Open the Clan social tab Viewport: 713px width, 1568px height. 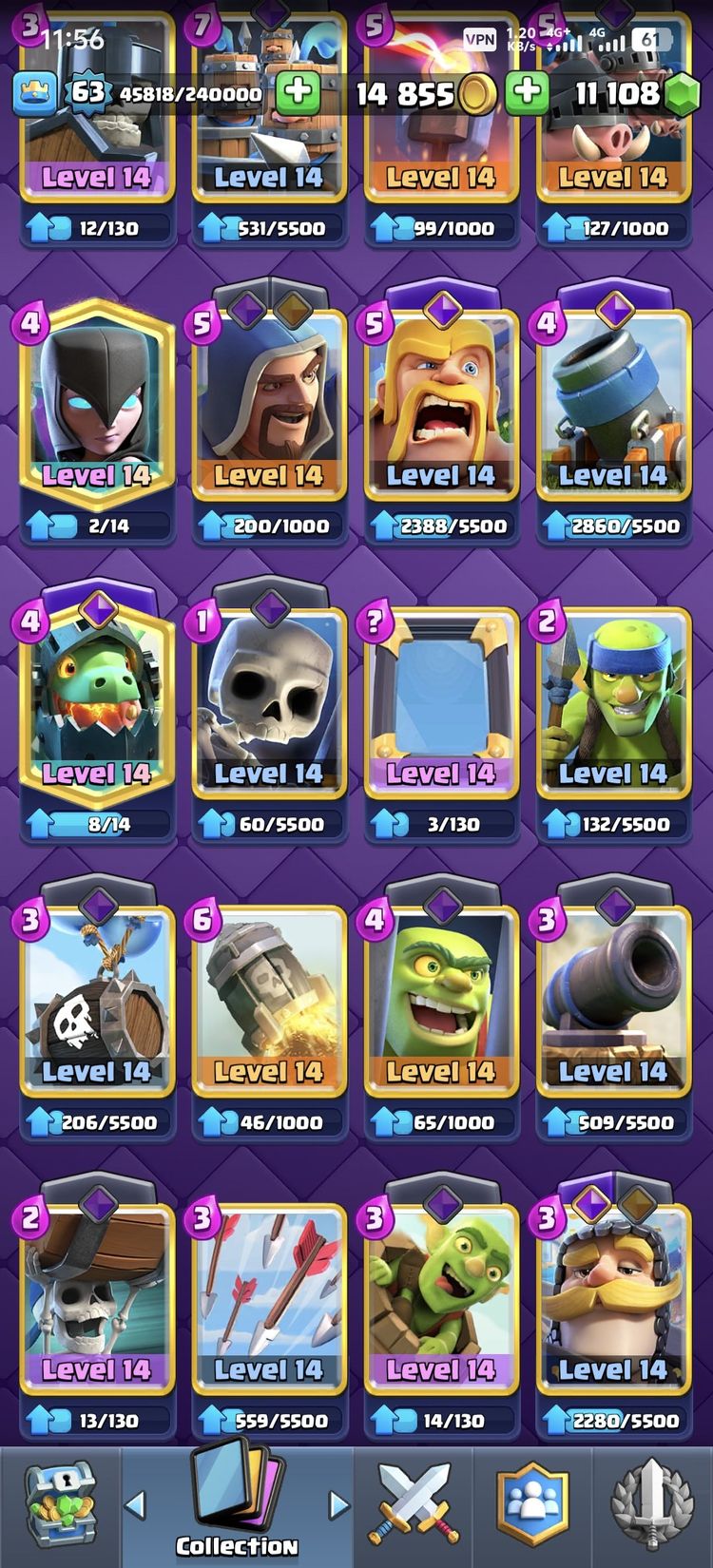[532, 1504]
